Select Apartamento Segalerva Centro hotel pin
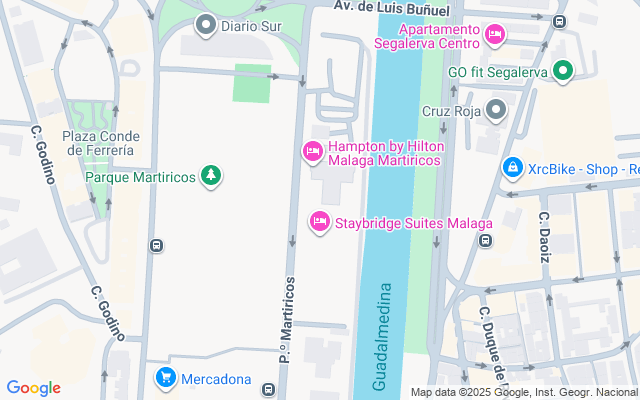 pos(494,37)
